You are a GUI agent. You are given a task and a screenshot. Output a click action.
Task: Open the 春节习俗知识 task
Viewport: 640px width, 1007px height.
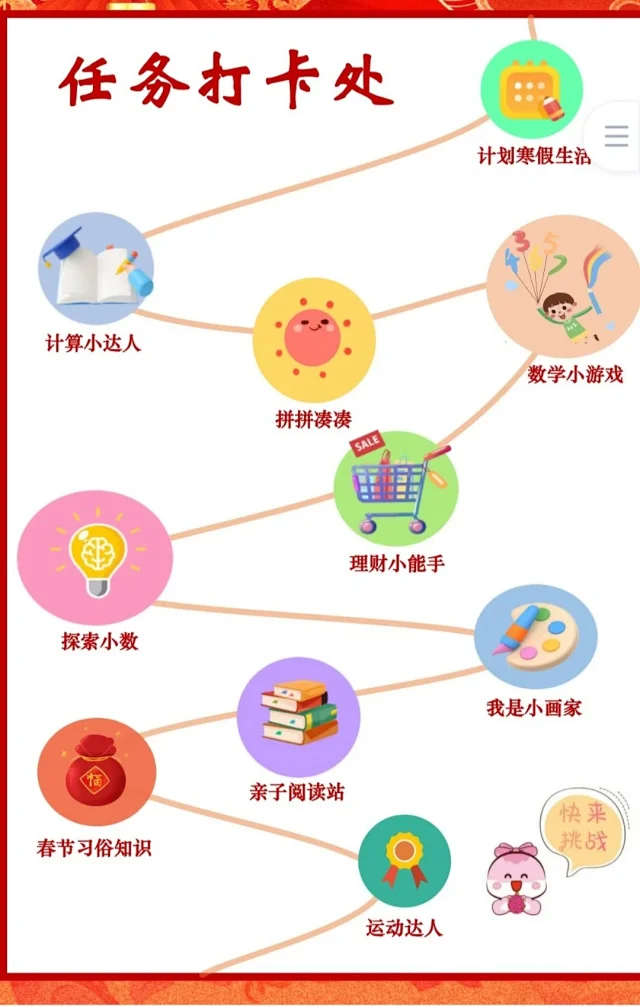96,771
